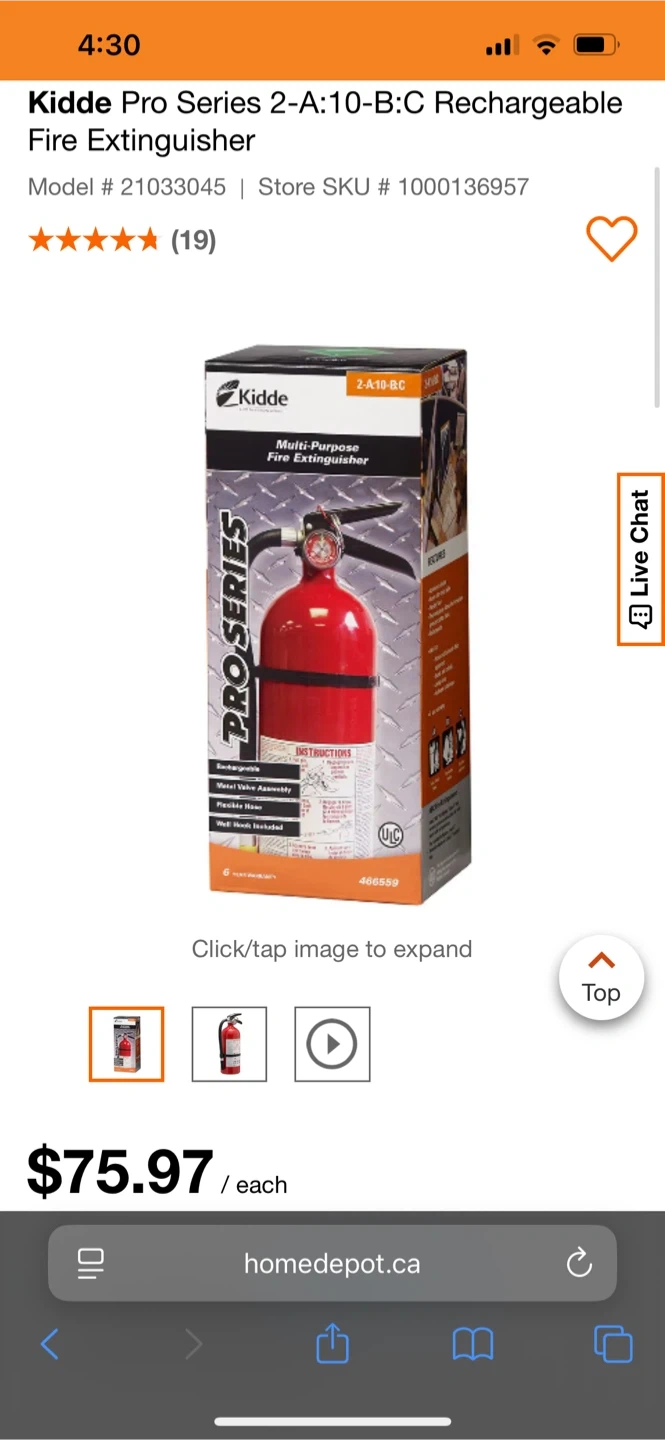The height and width of the screenshot is (1440, 665).
Task: Open Safari page settings menu
Action: click(x=91, y=1264)
